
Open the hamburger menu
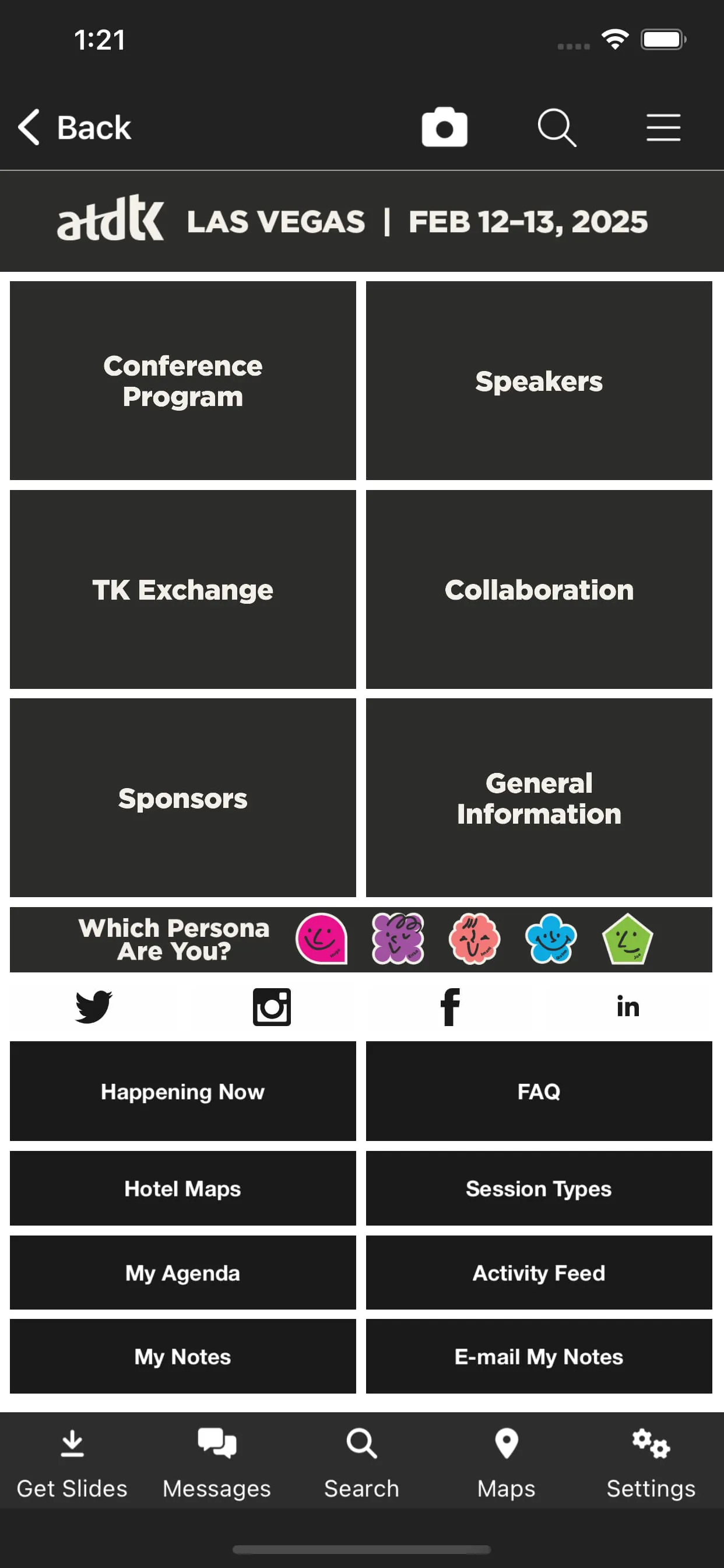[x=663, y=128]
